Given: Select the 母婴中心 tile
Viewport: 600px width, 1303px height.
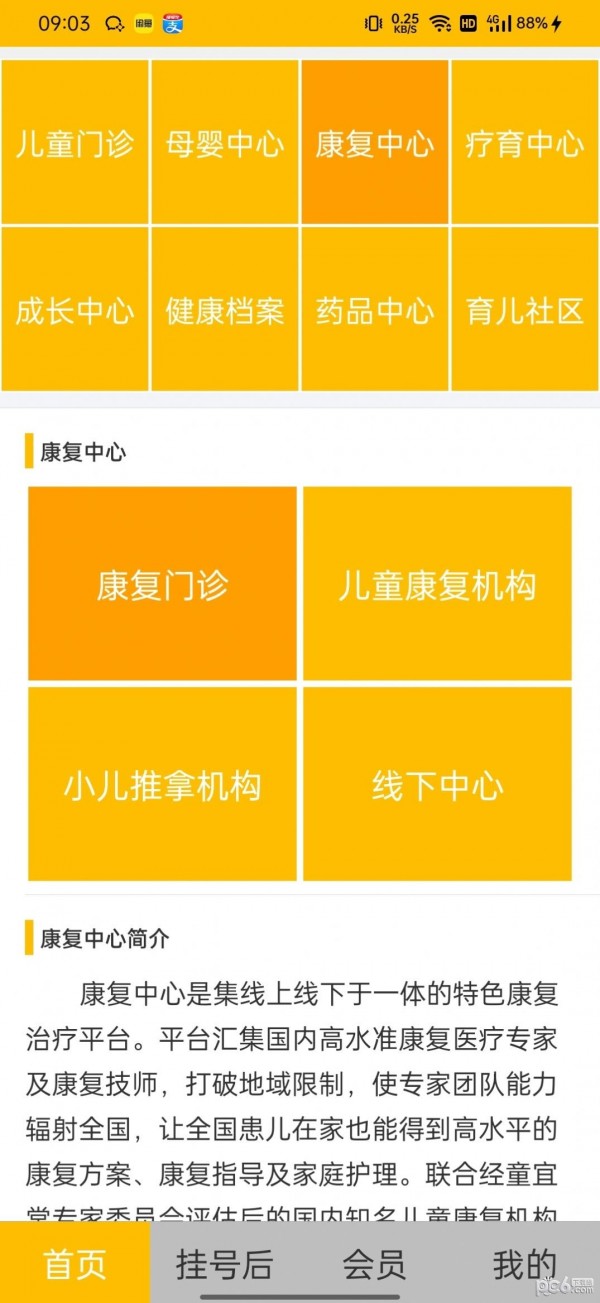Looking at the screenshot, I should click(x=225, y=142).
